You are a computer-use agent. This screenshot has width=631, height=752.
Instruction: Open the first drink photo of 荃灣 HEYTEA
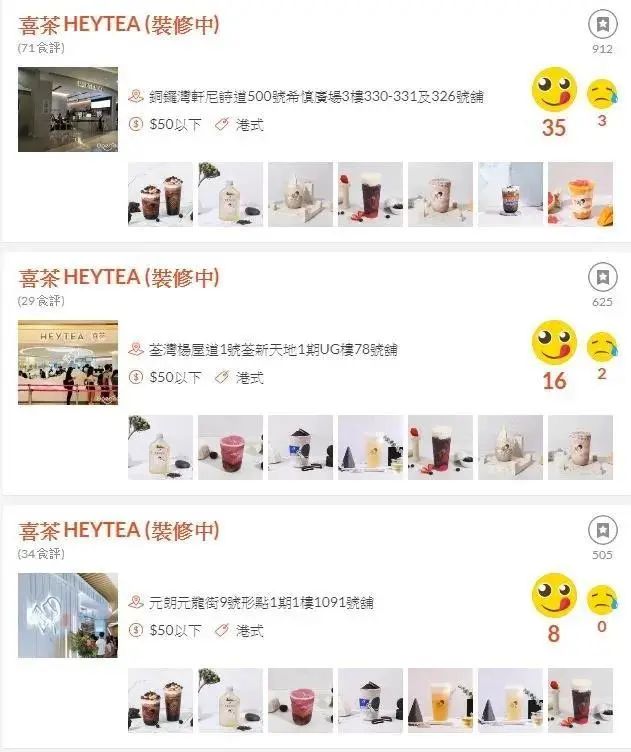coord(160,447)
